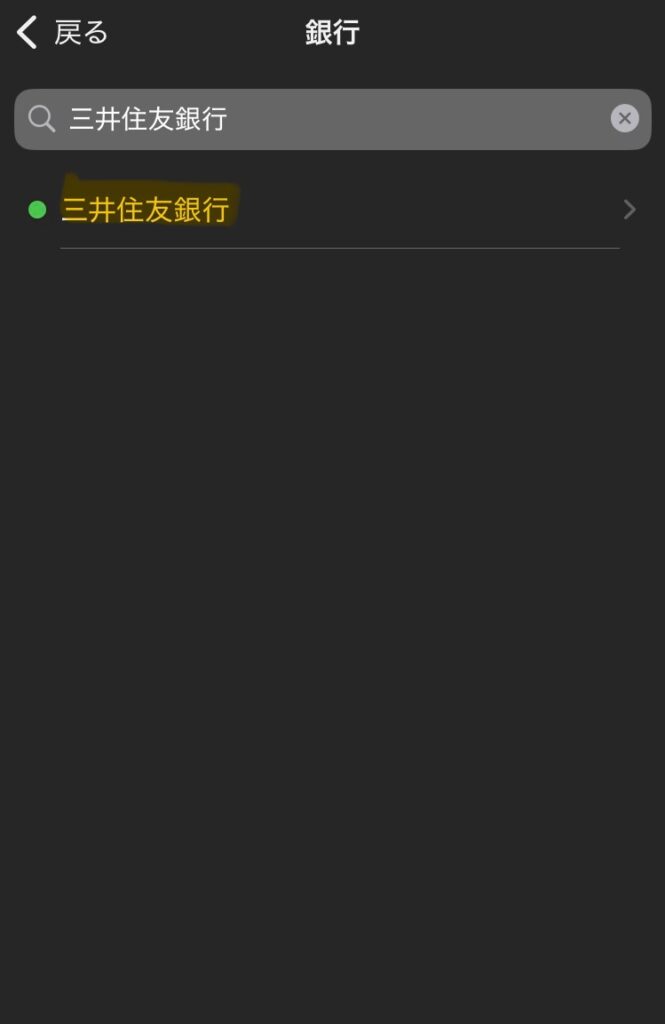
Task: Tap the search field containing 三井住友銀行
Action: click(x=320, y=120)
